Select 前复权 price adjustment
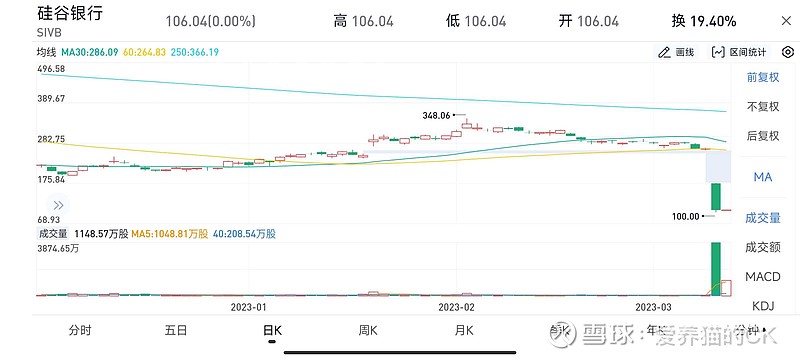Image resolution: width=800 pixels, height=360 pixels. point(763,77)
